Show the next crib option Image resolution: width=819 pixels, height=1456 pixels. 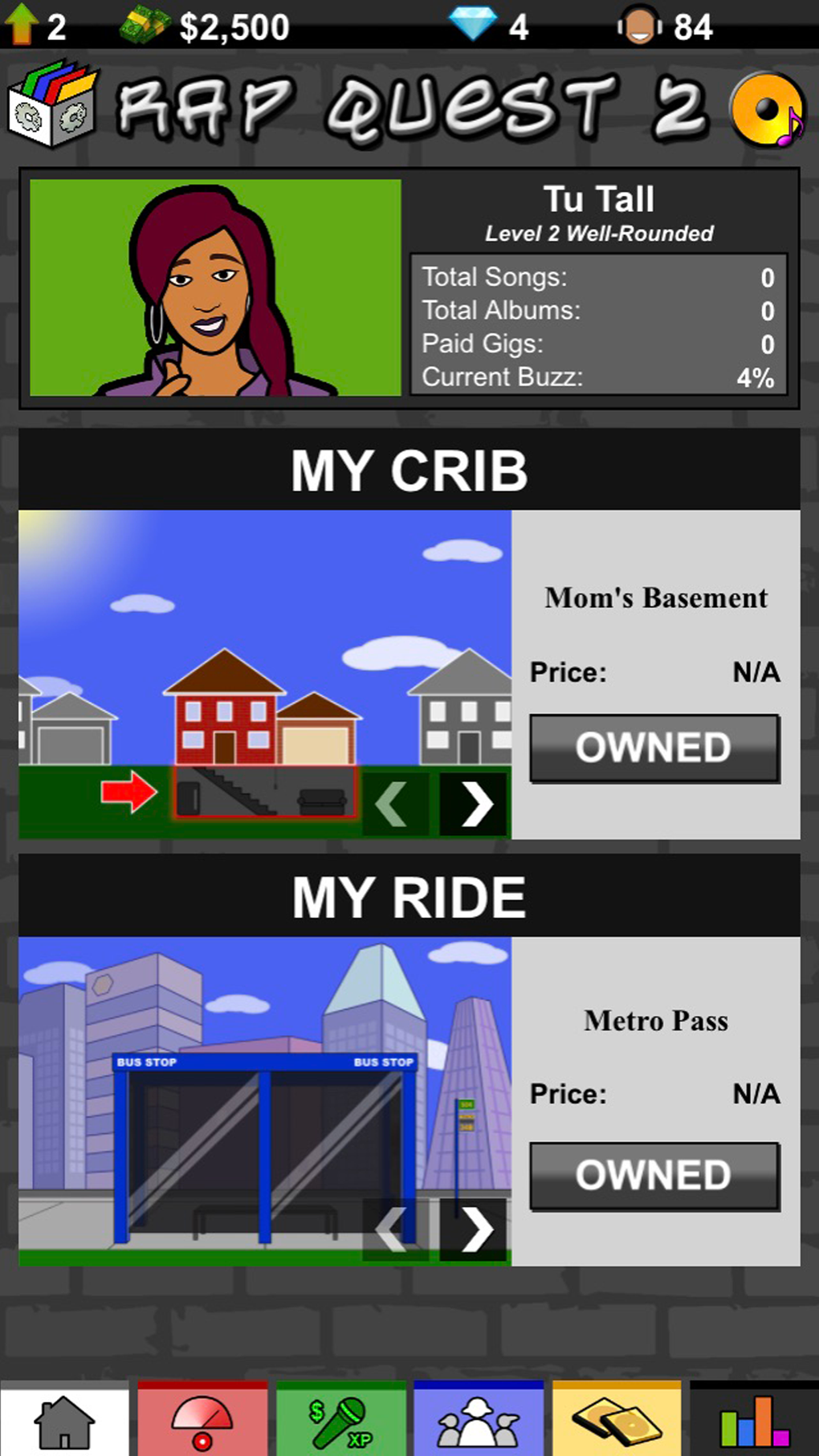(475, 804)
